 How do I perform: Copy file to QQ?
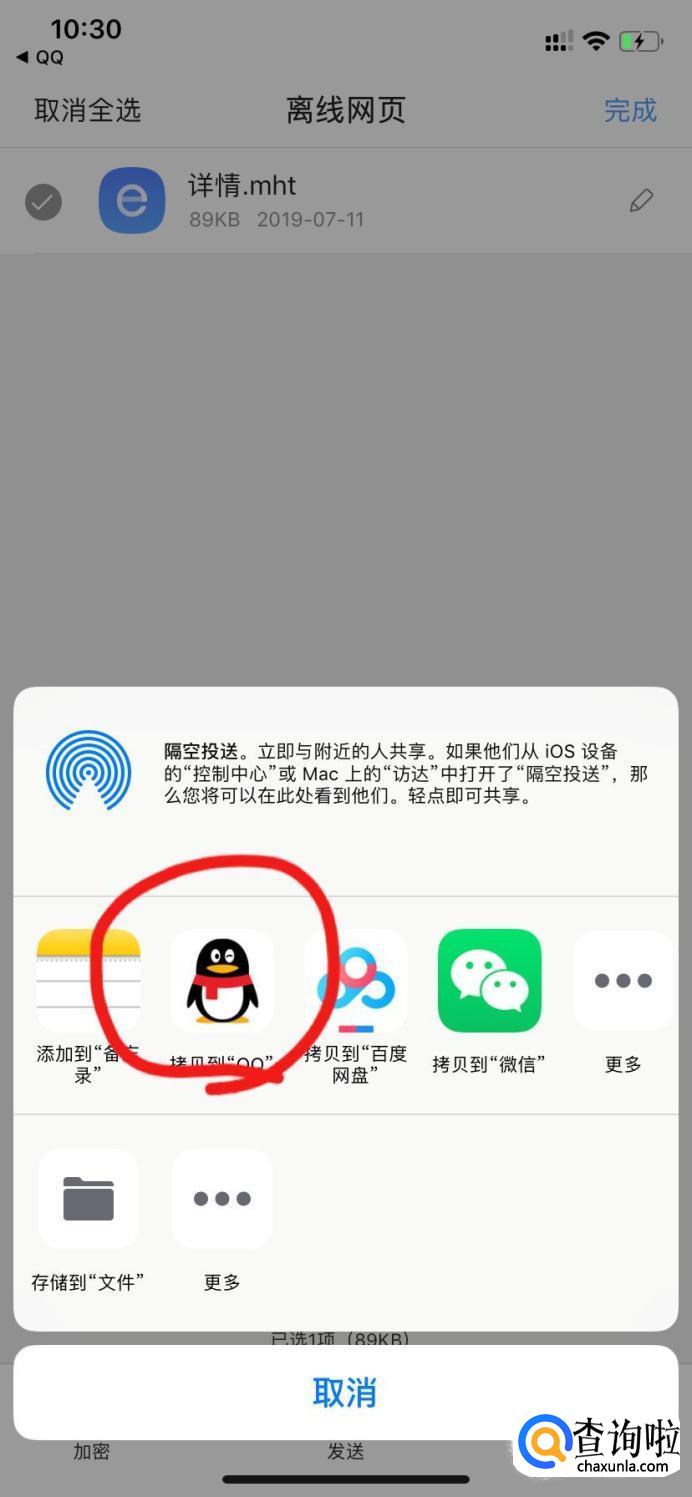click(222, 981)
